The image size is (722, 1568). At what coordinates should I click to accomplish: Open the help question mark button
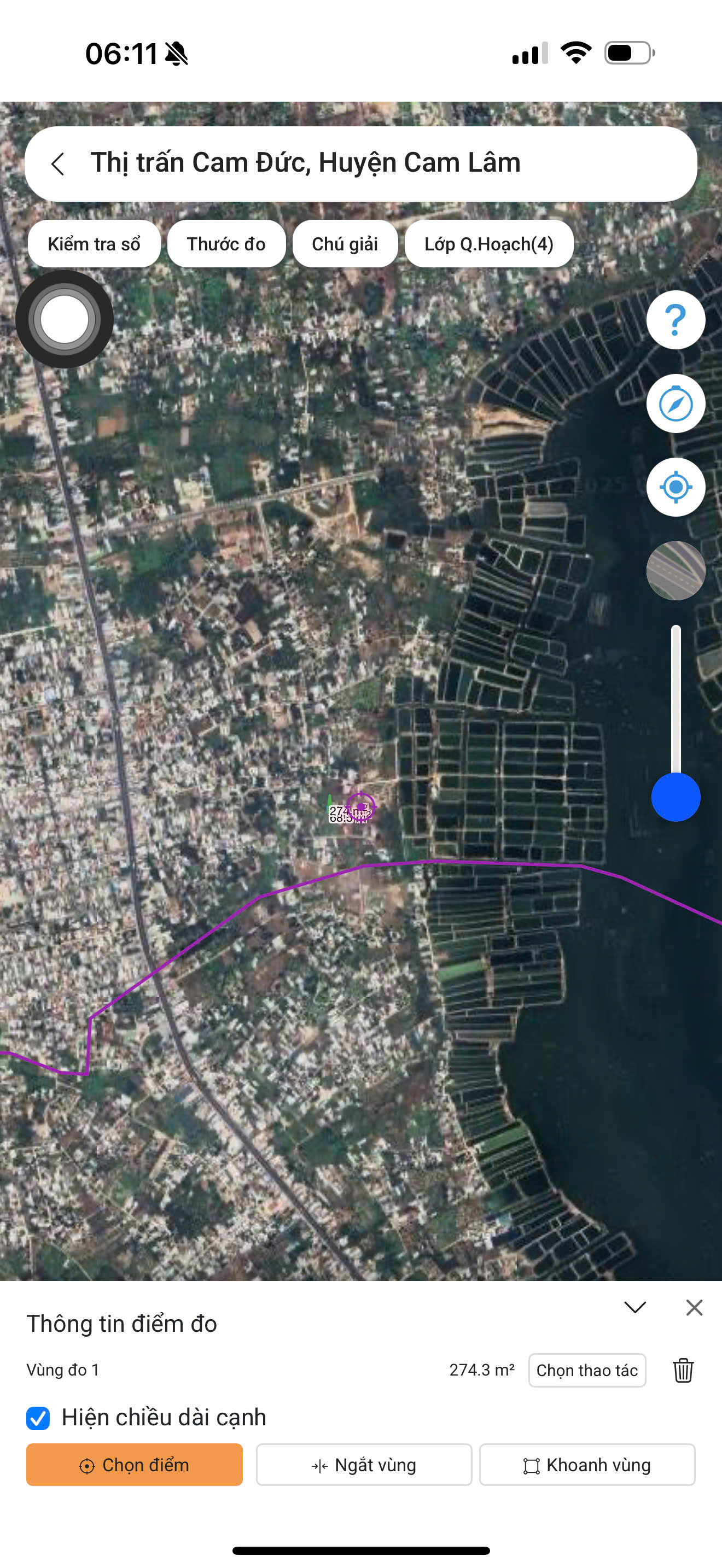[x=676, y=320]
